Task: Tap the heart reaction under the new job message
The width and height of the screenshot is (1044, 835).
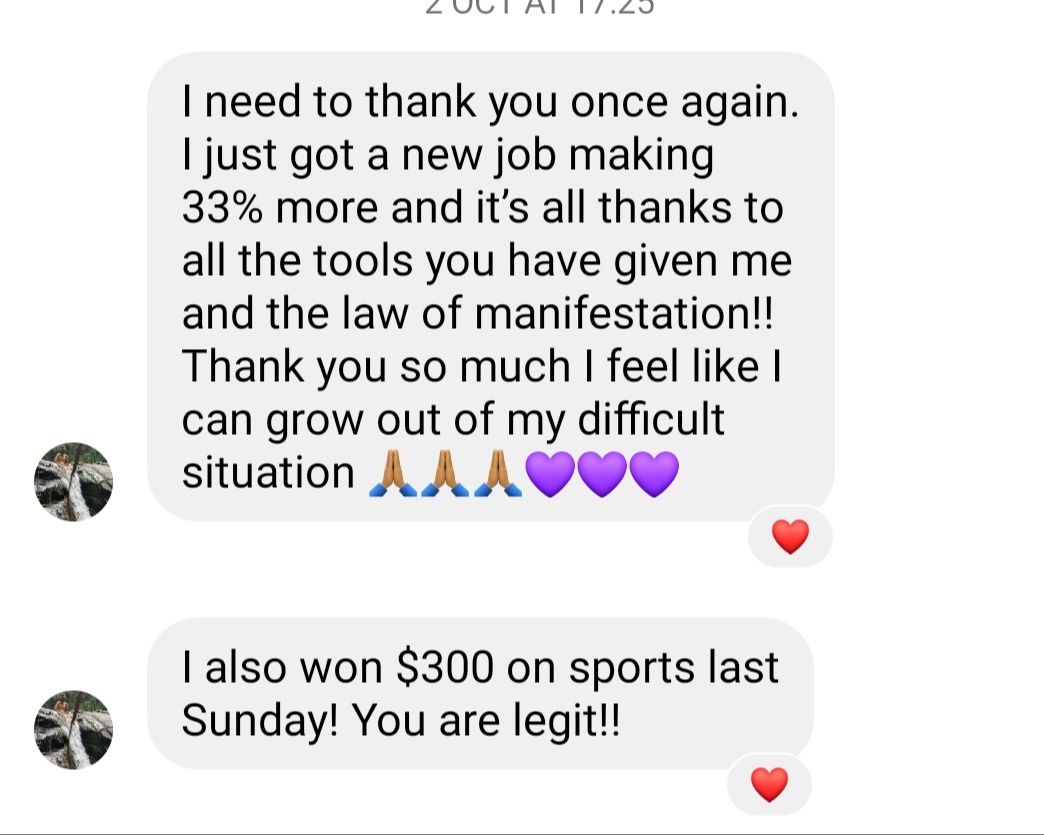Action: (790, 538)
